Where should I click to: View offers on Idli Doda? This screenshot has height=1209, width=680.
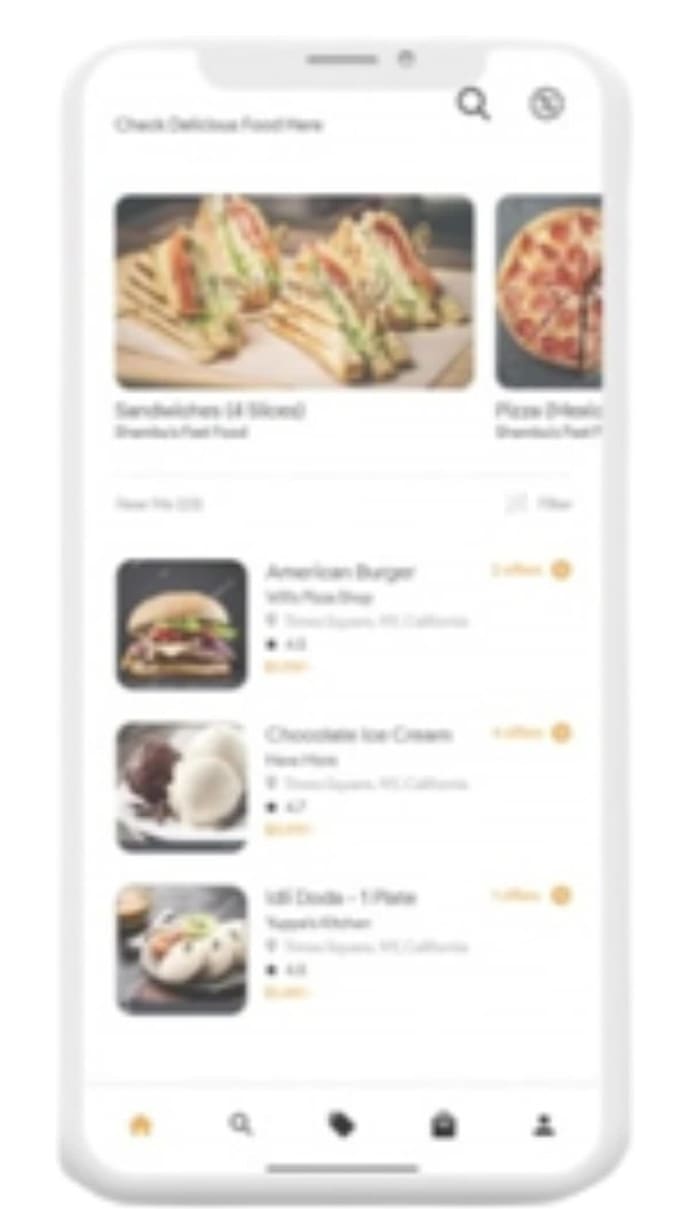(531, 896)
